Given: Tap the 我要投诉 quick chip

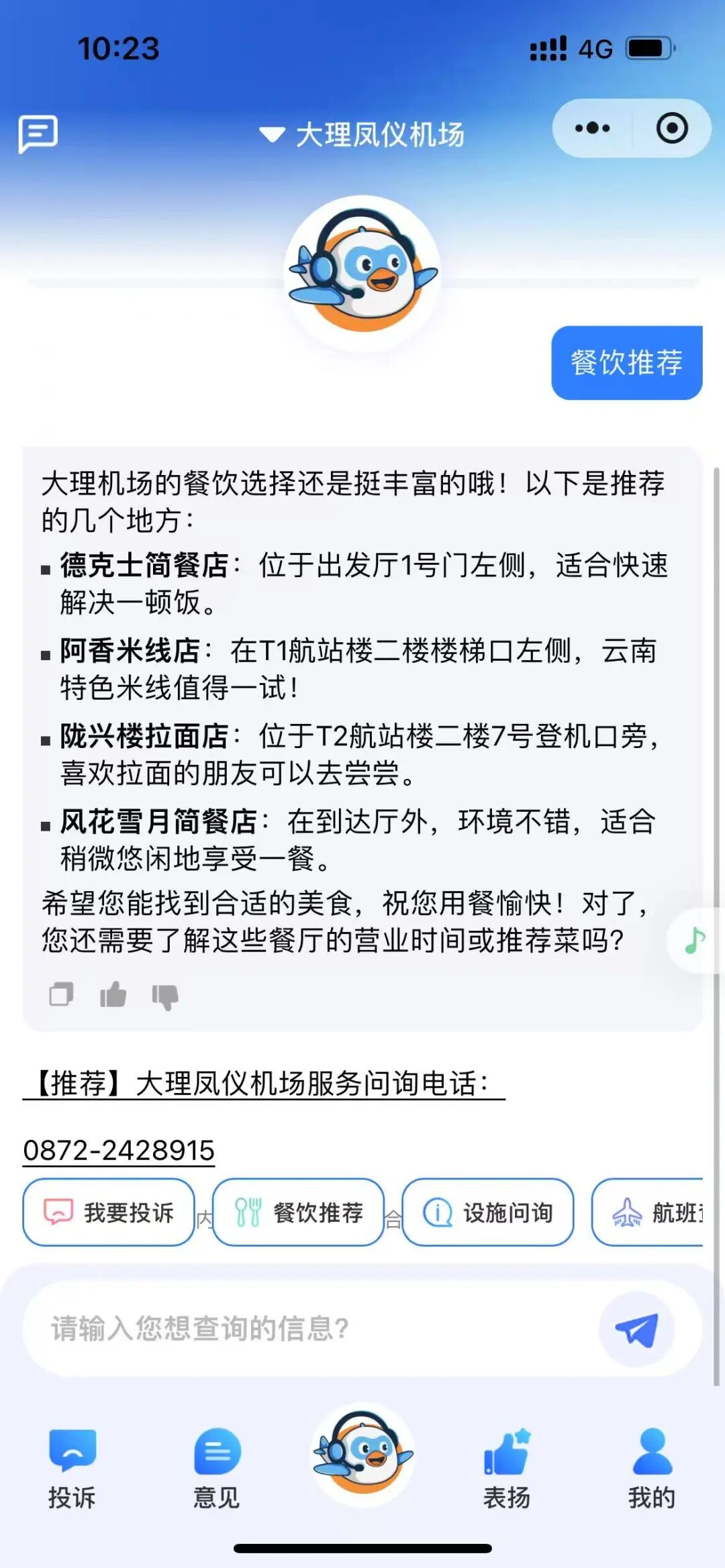Looking at the screenshot, I should click(109, 1212).
